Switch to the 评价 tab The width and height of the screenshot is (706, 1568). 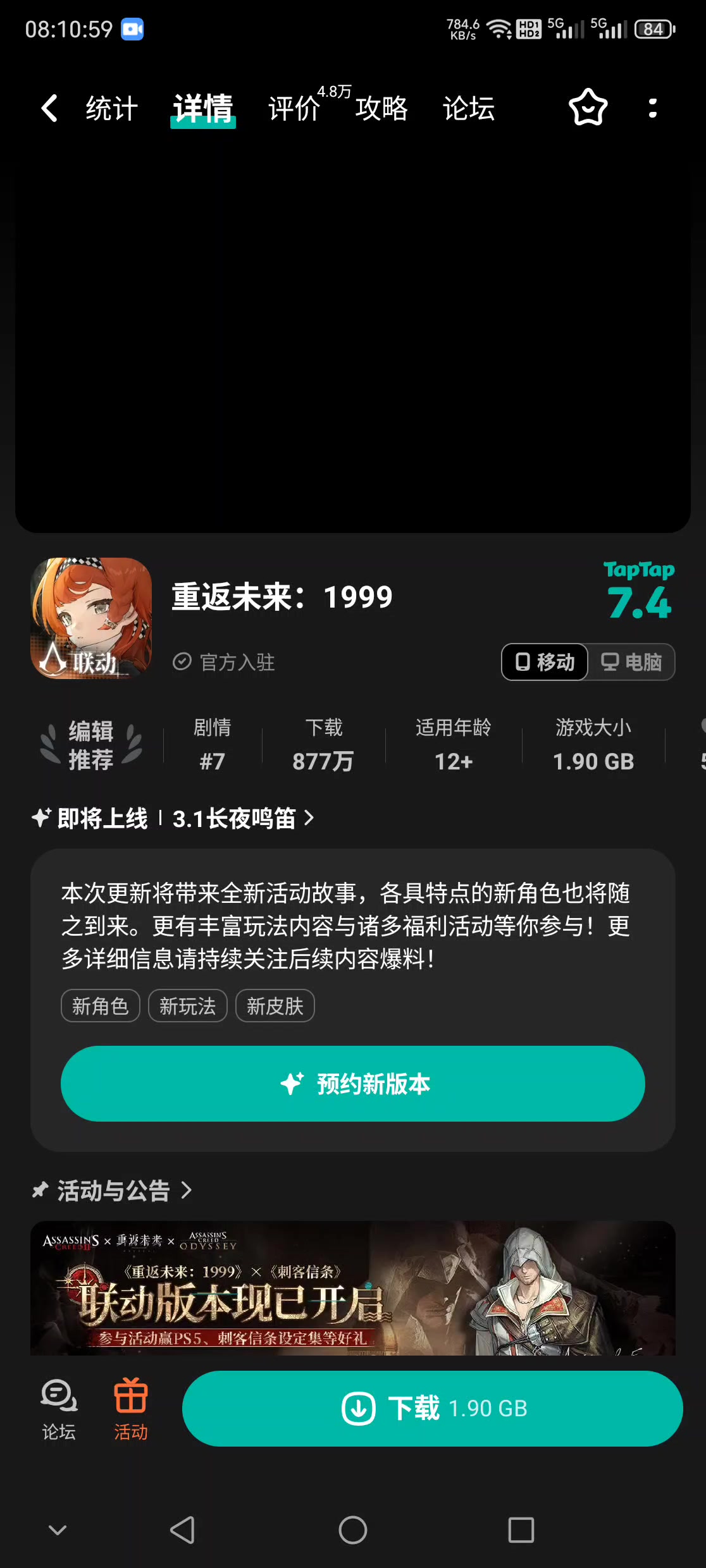(295, 109)
